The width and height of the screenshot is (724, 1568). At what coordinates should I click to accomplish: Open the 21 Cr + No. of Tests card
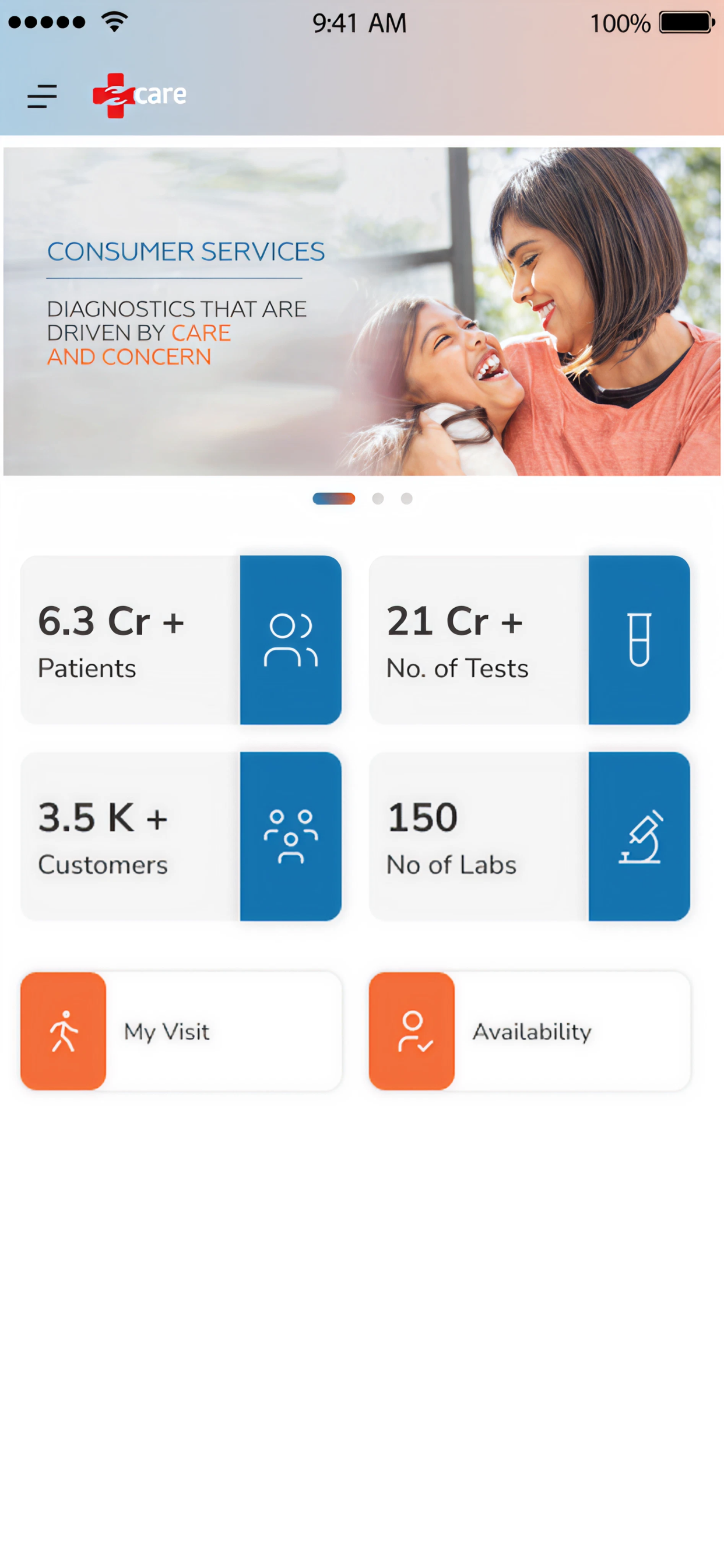529,640
